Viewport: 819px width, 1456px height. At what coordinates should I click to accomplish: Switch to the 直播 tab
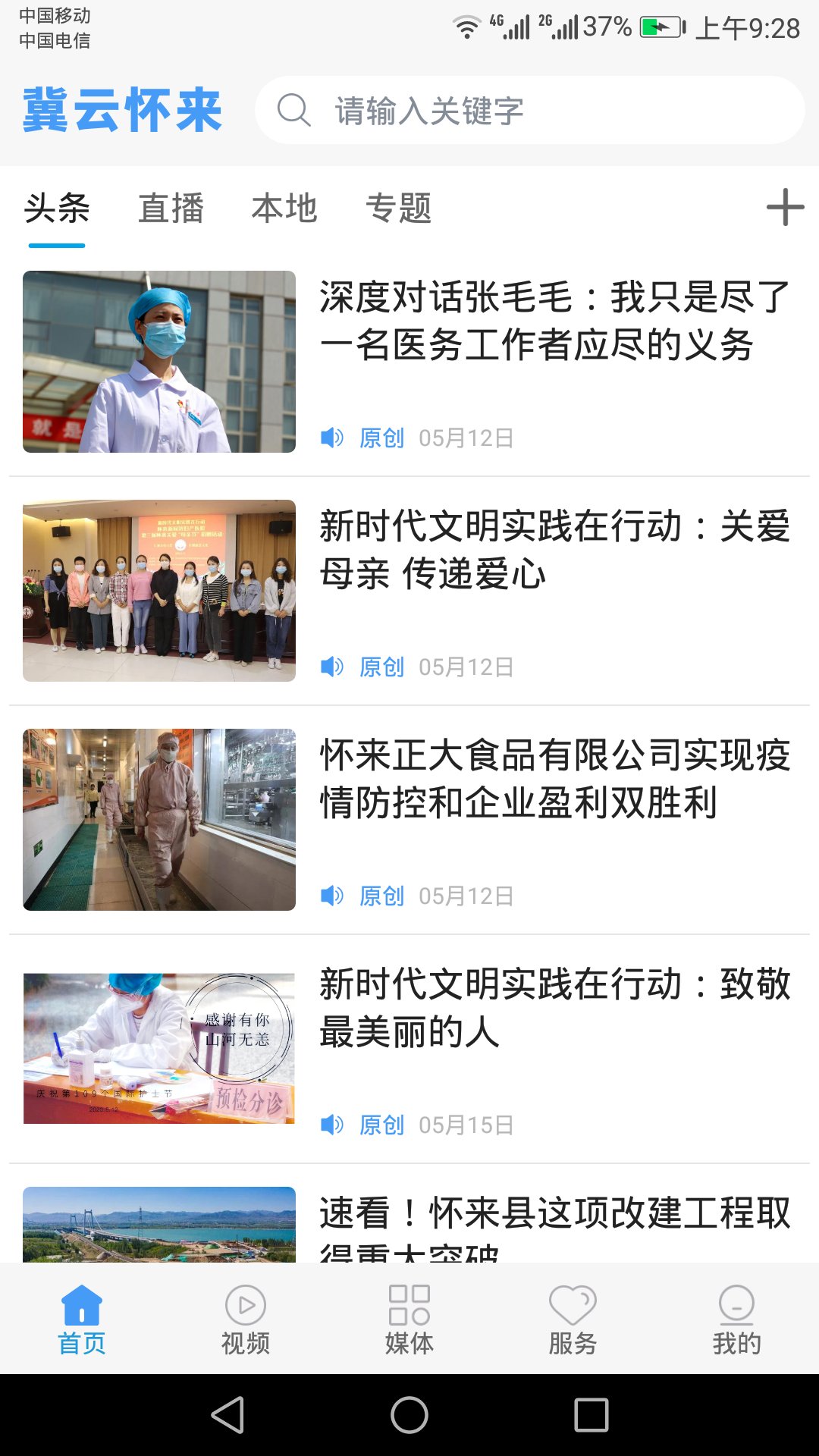pos(170,209)
